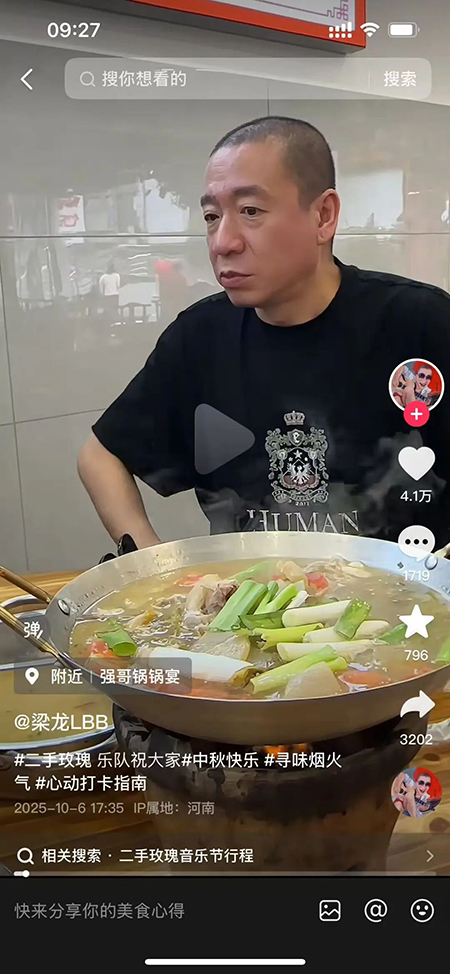The height and width of the screenshot is (974, 450).
Task: Toggle the 弹 danmaku button
Action: (x=32, y=629)
